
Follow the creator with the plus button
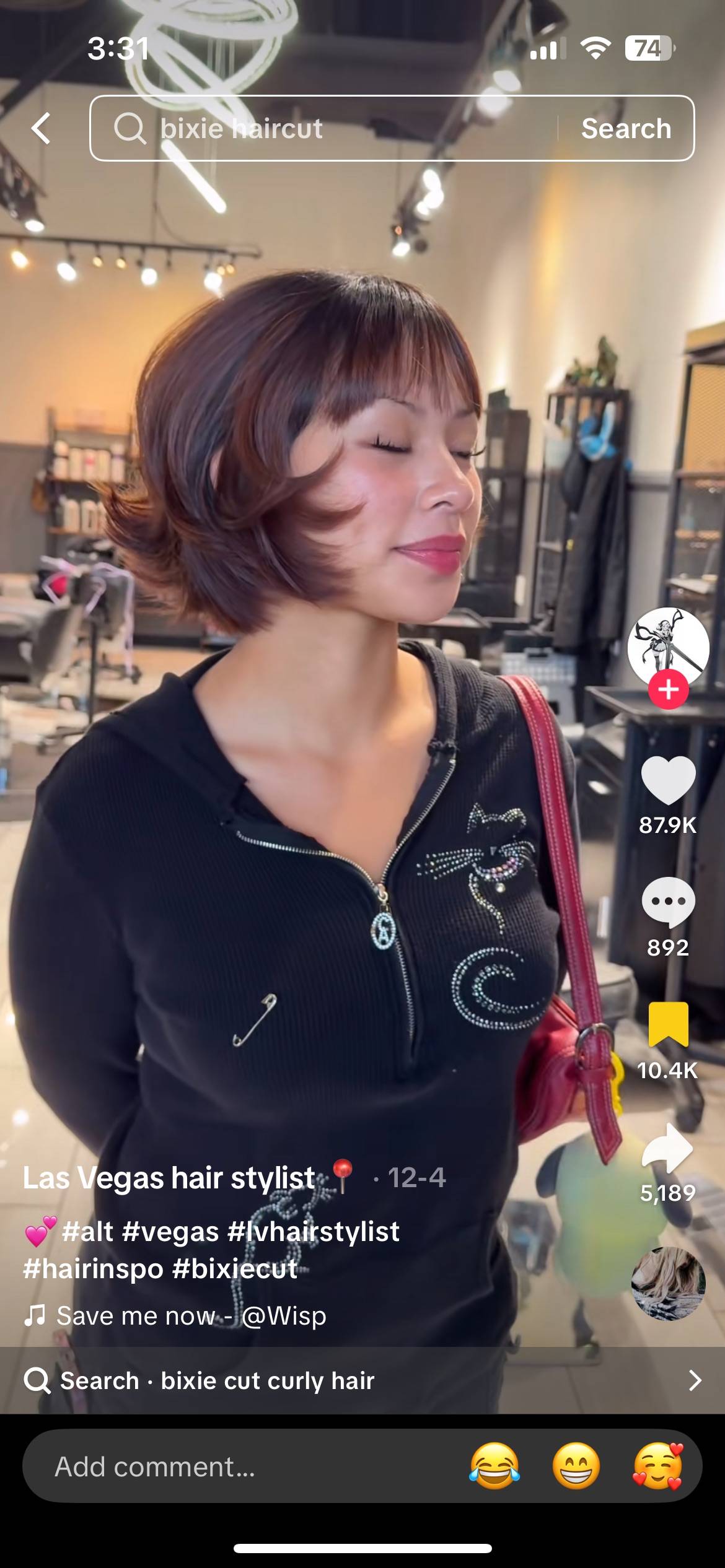[x=668, y=689]
